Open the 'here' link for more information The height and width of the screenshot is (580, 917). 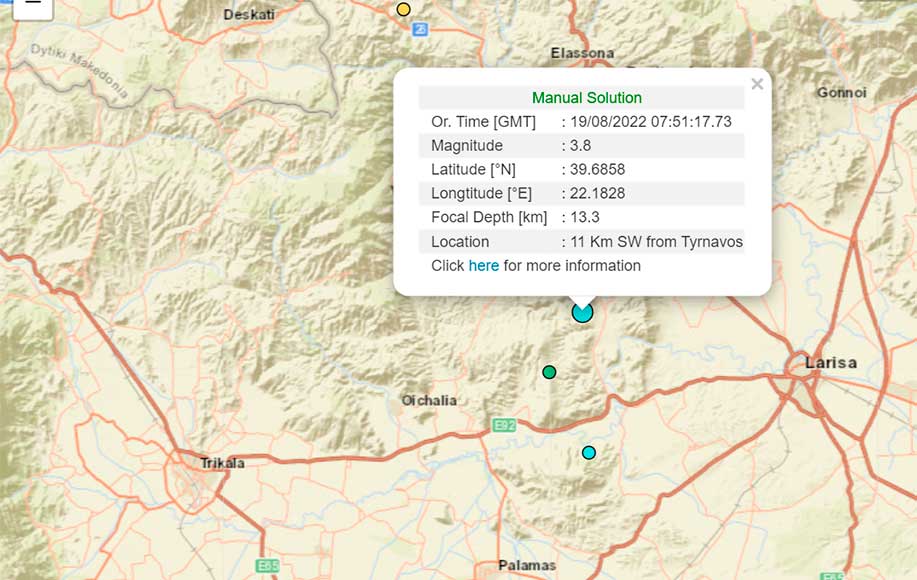(483, 266)
